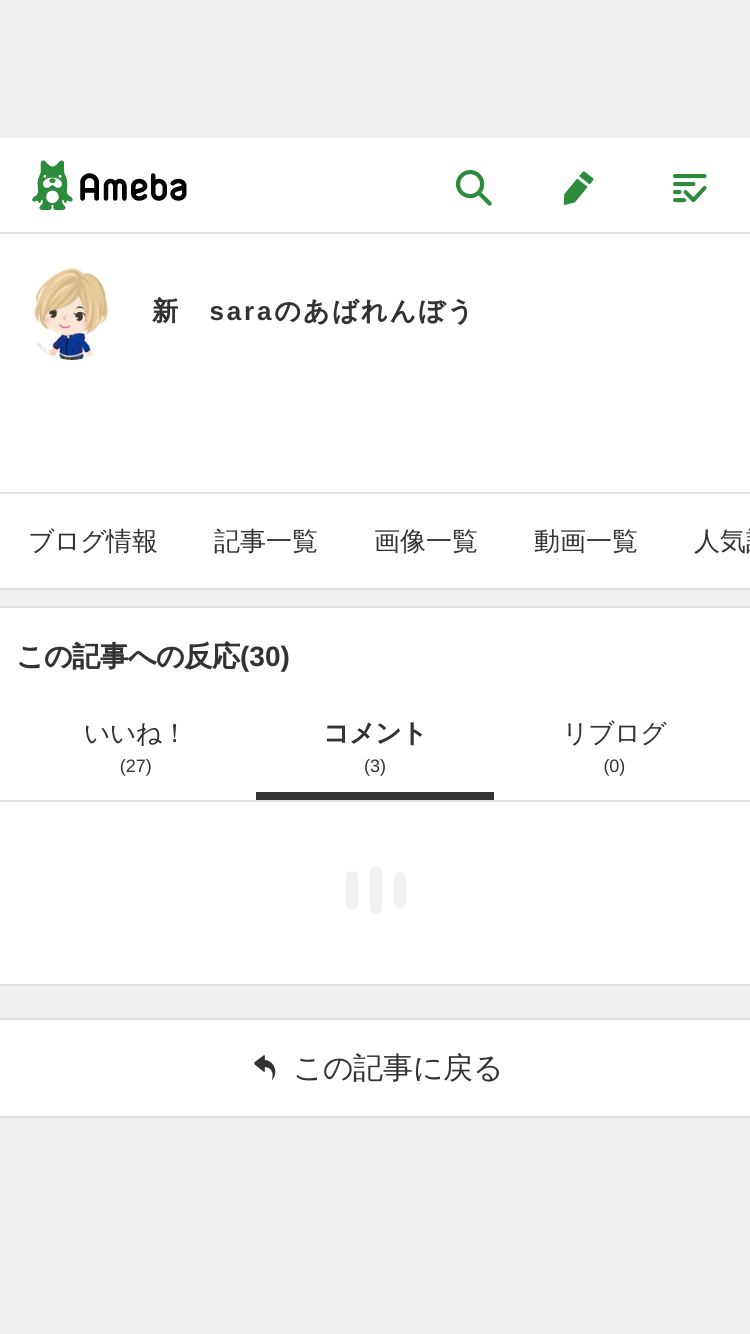Tap the pencil icon to write a post
The height and width of the screenshot is (1334, 750).
(x=579, y=187)
